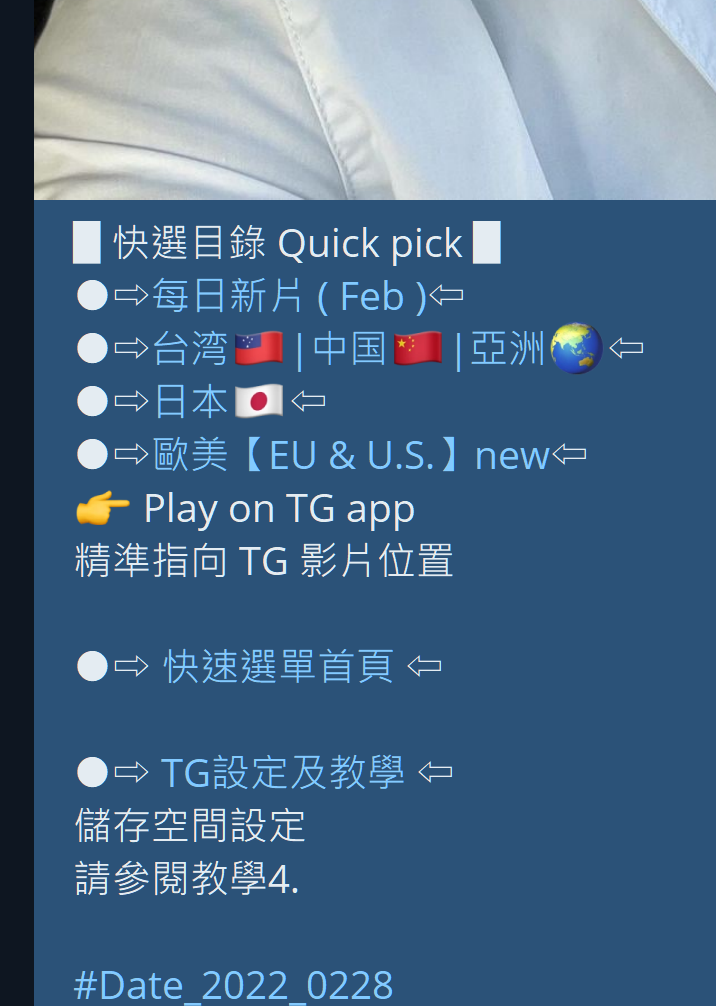Open the photo above the message
This screenshot has height=1006, width=716.
pyautogui.click(x=375, y=100)
